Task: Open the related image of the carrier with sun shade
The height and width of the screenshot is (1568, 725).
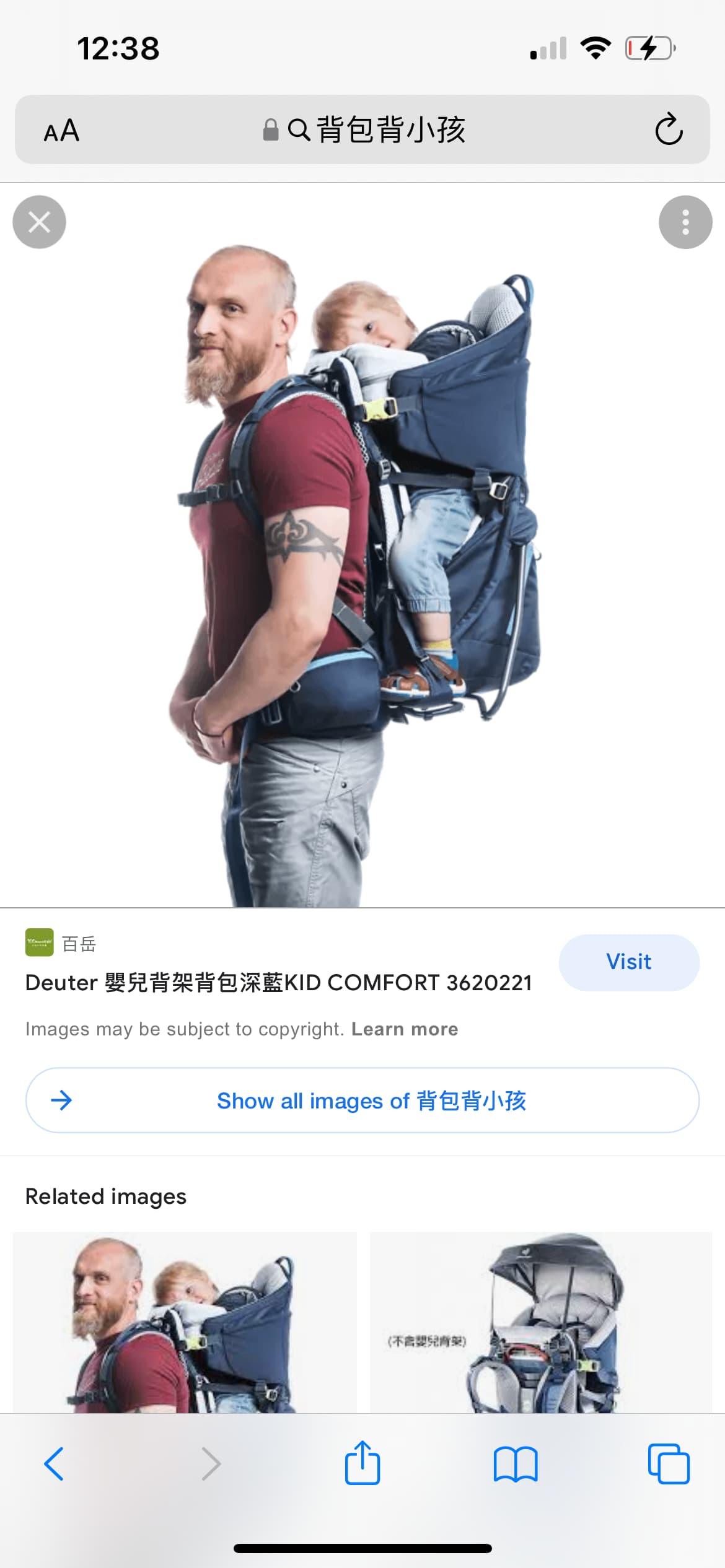Action: 541,1322
